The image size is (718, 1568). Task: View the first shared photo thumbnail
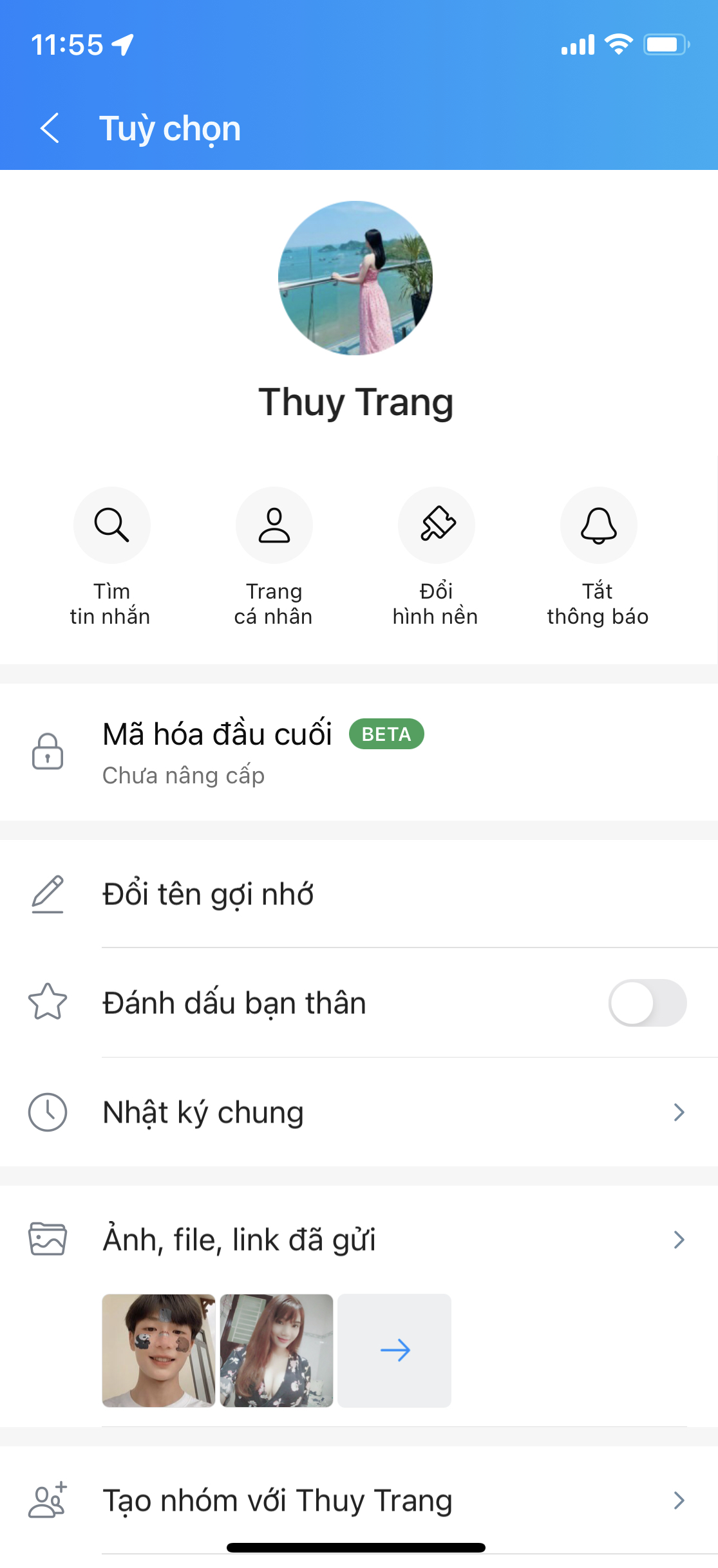pos(158,1350)
